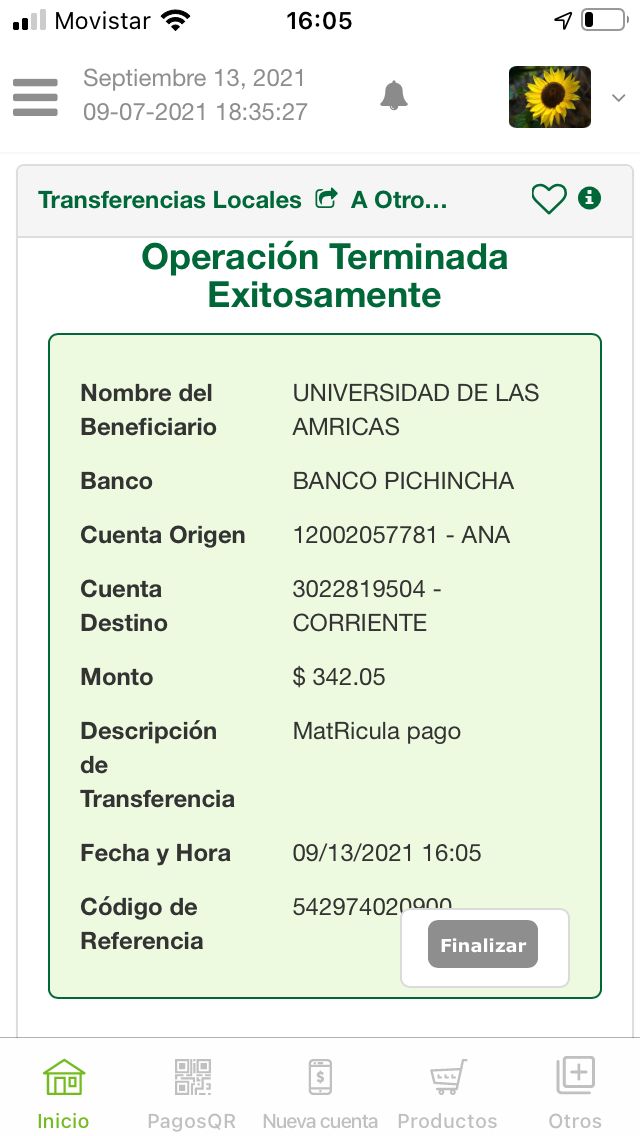The width and height of the screenshot is (640, 1136).
Task: Open the notifications bell
Action: pyautogui.click(x=394, y=96)
